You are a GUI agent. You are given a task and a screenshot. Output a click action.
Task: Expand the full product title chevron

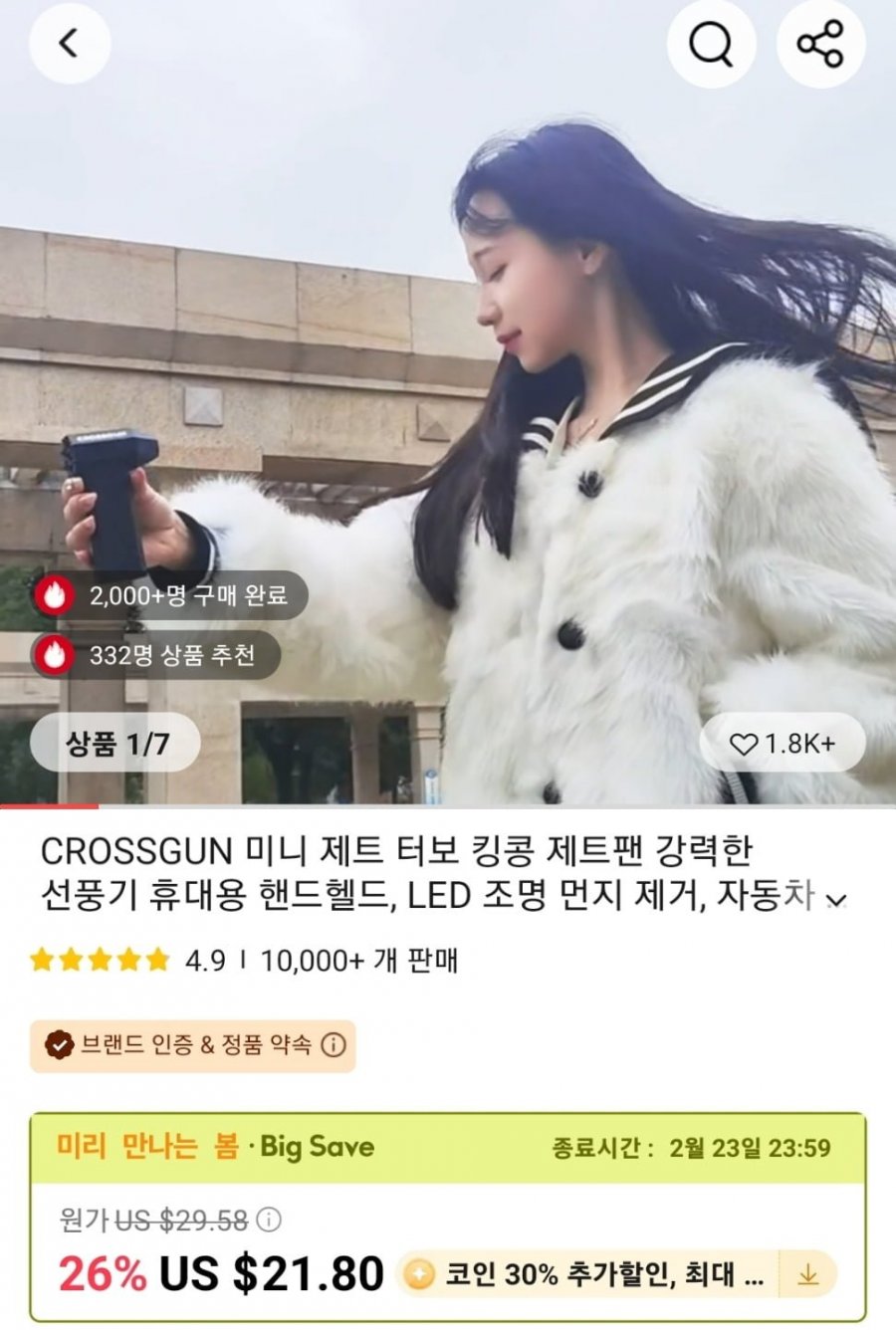tap(837, 900)
